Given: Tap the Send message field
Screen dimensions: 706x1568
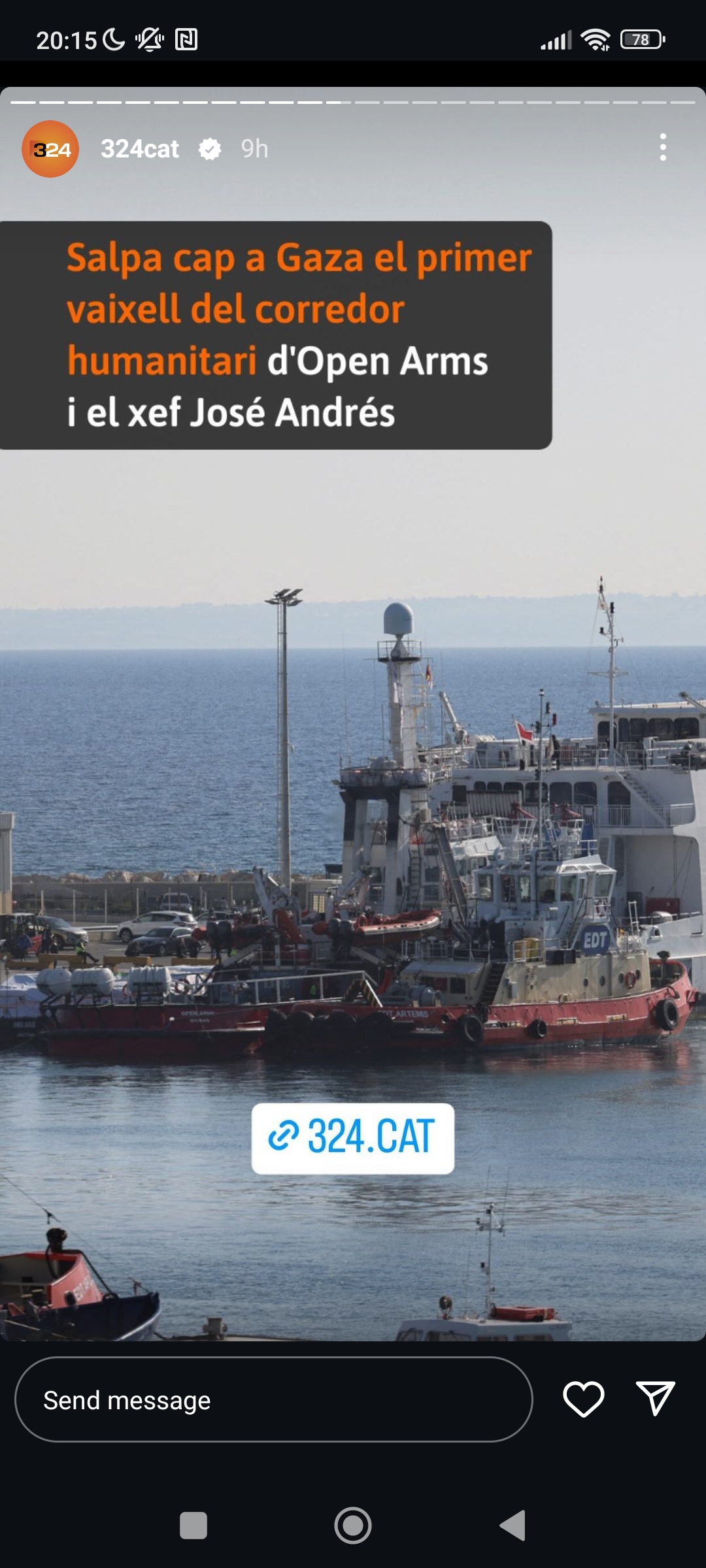Looking at the screenshot, I should 273,1400.
